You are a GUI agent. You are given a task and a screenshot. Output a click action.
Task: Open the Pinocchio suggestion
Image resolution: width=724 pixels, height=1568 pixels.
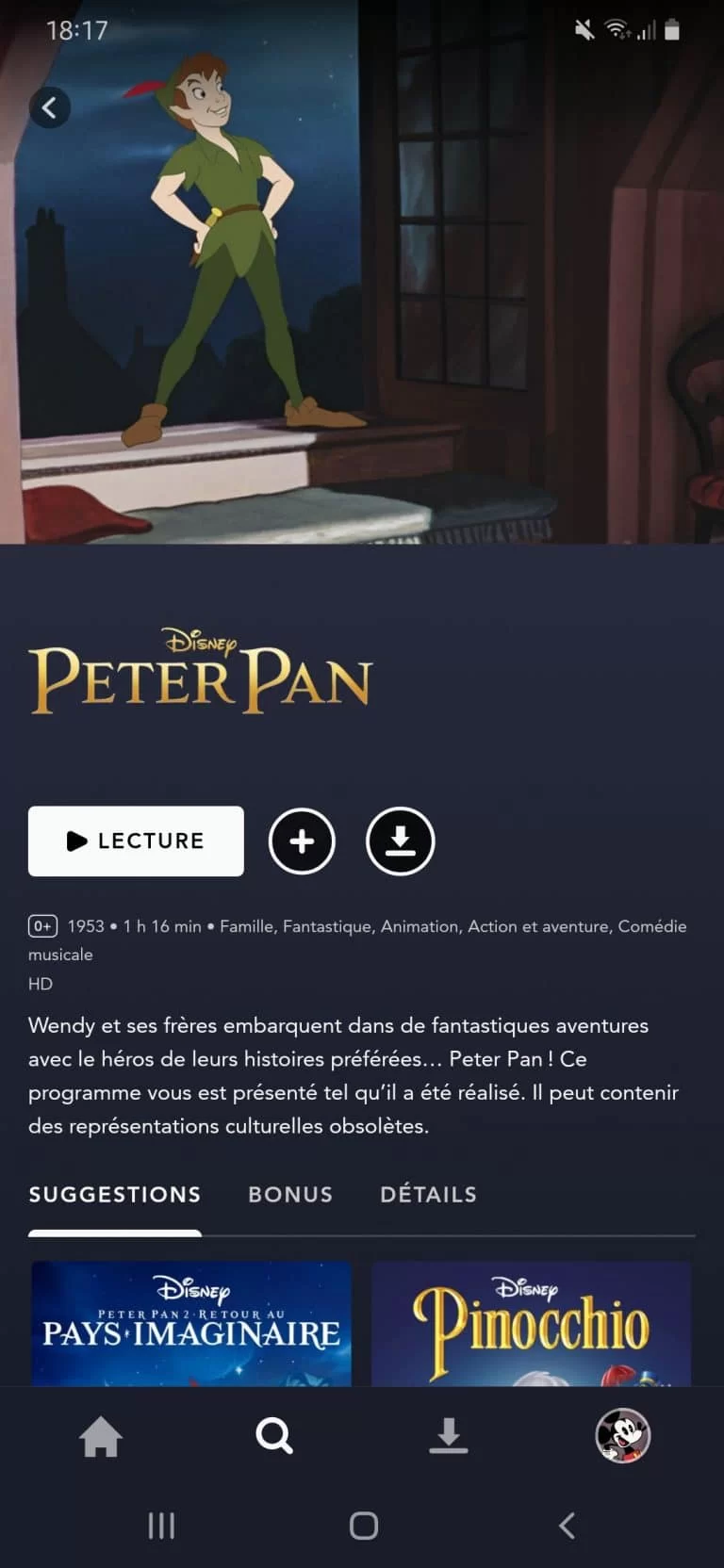pyautogui.click(x=531, y=1324)
